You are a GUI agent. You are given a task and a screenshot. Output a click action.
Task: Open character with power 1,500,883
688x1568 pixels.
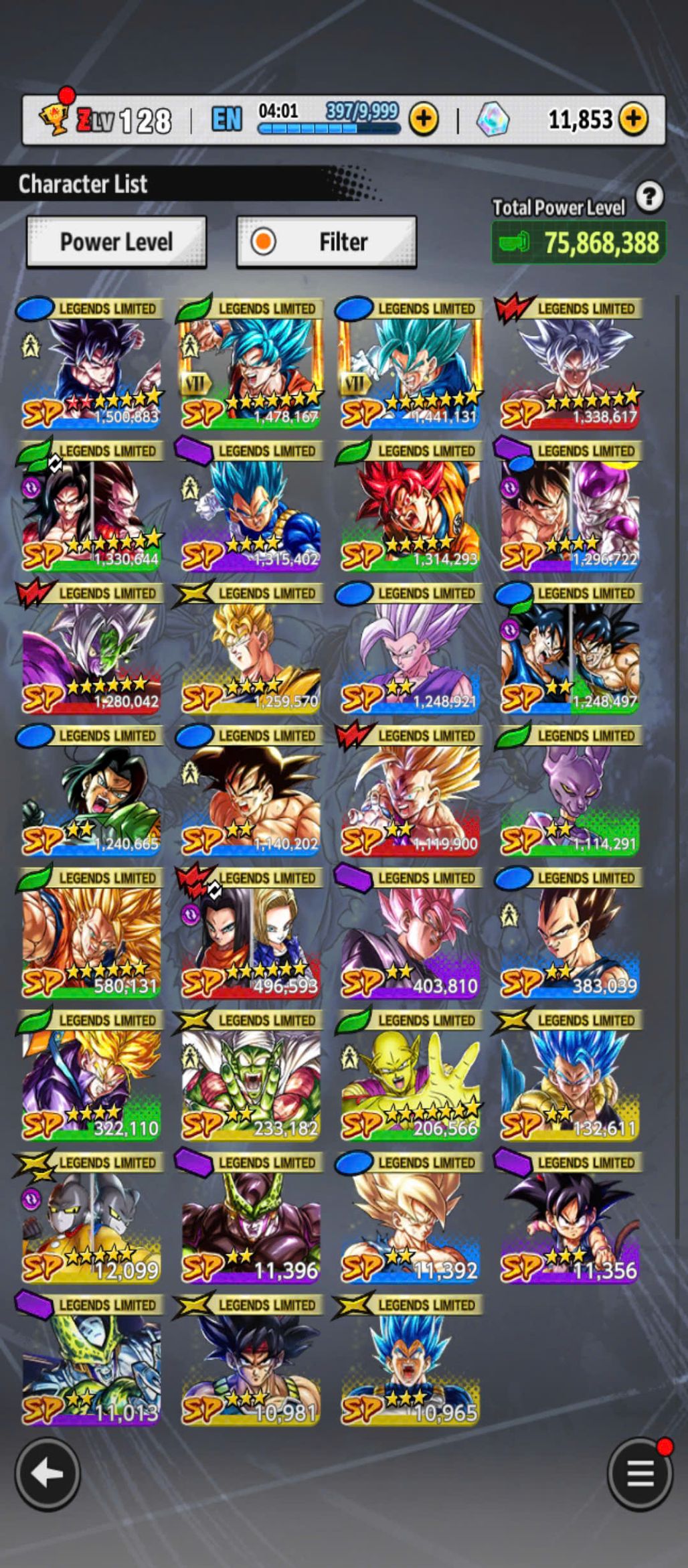91,365
